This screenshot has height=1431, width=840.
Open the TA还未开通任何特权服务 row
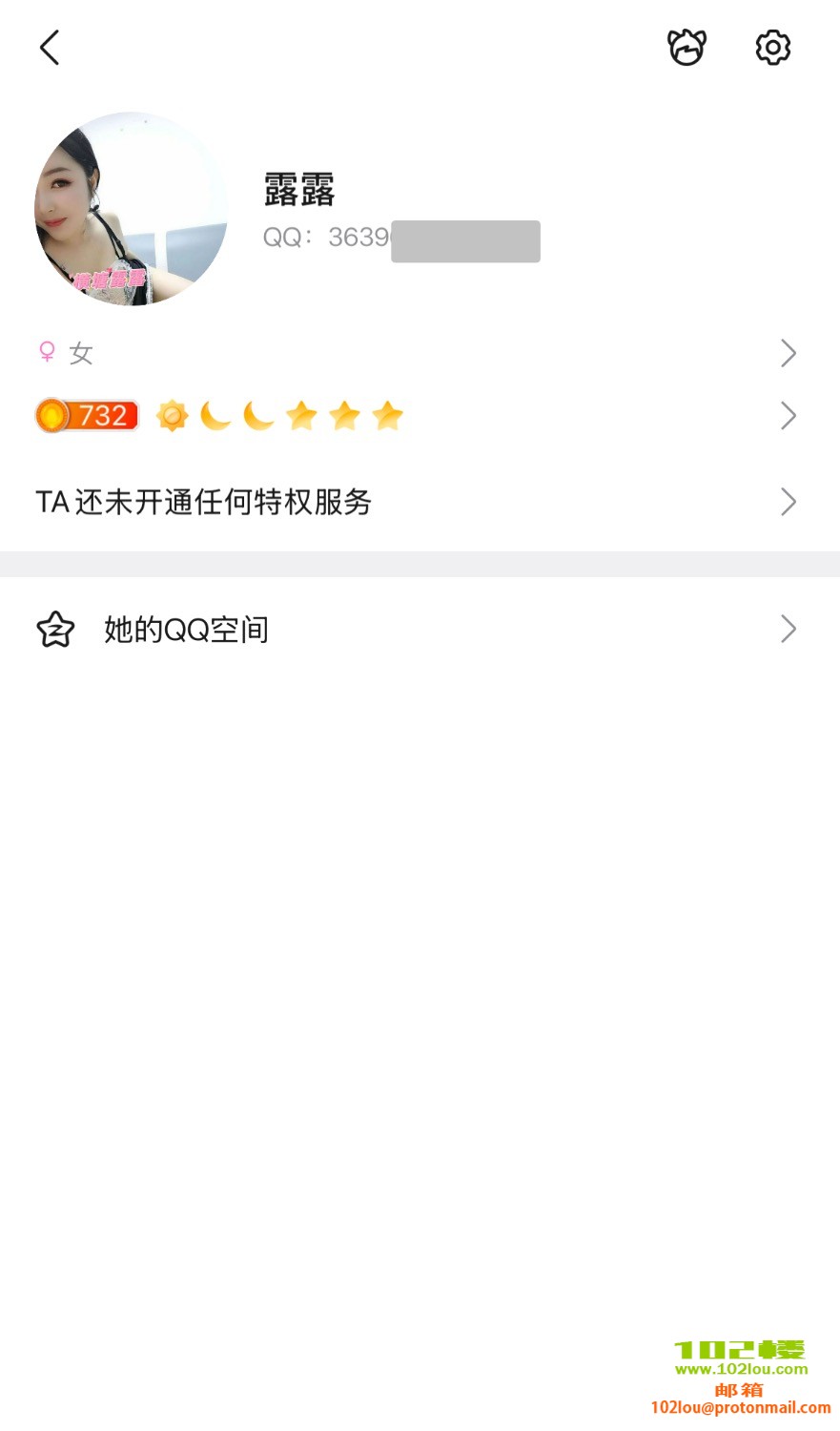[x=420, y=502]
